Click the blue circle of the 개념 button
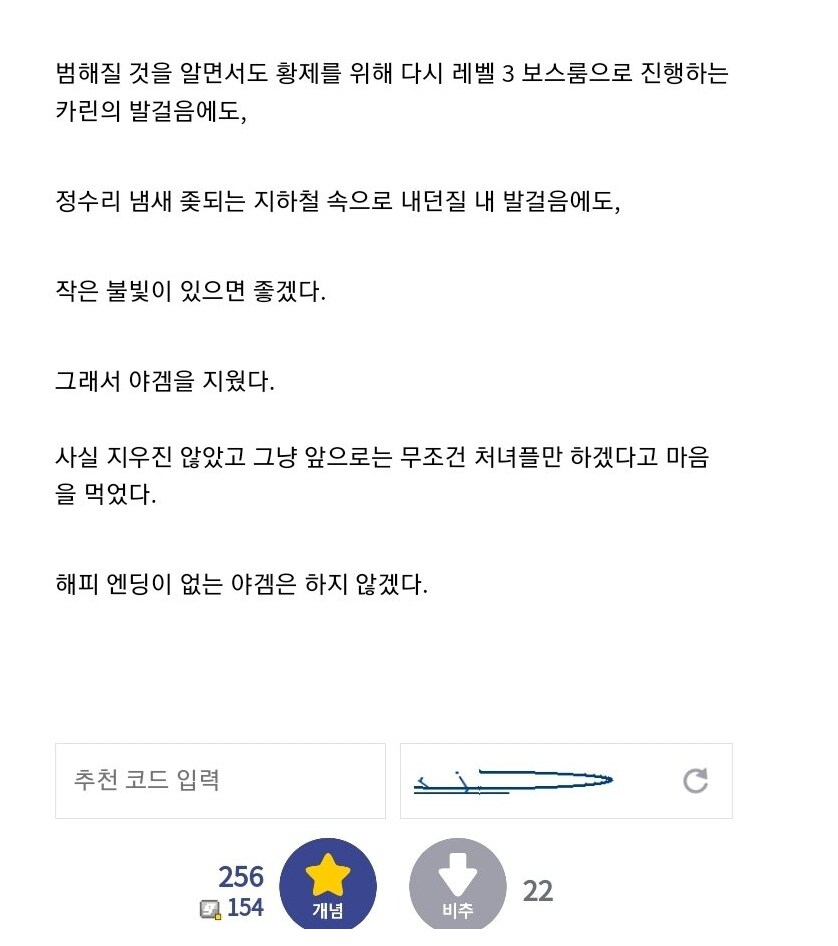The width and height of the screenshot is (838, 946). coord(330,885)
